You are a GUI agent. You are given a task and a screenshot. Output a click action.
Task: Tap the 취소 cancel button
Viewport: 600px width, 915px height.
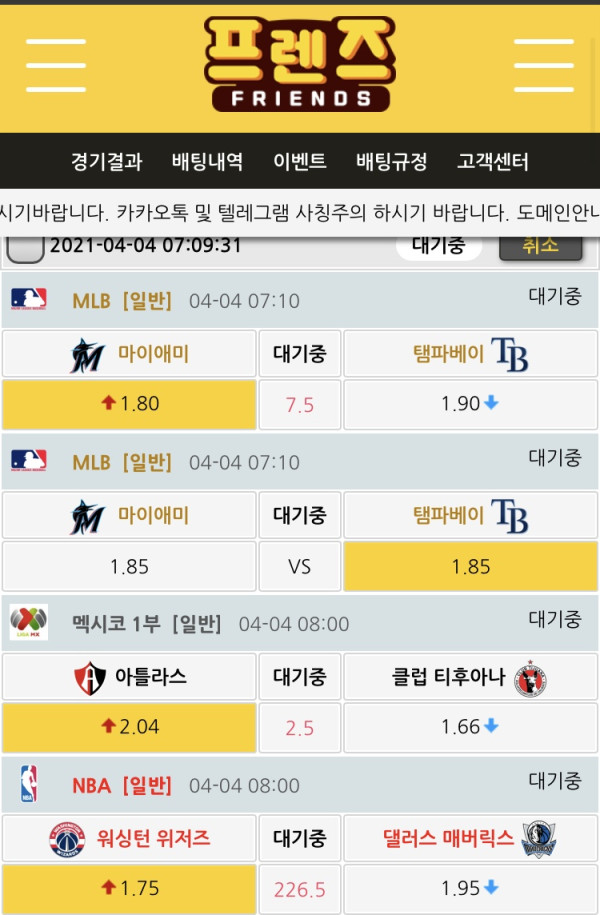pyautogui.click(x=540, y=246)
